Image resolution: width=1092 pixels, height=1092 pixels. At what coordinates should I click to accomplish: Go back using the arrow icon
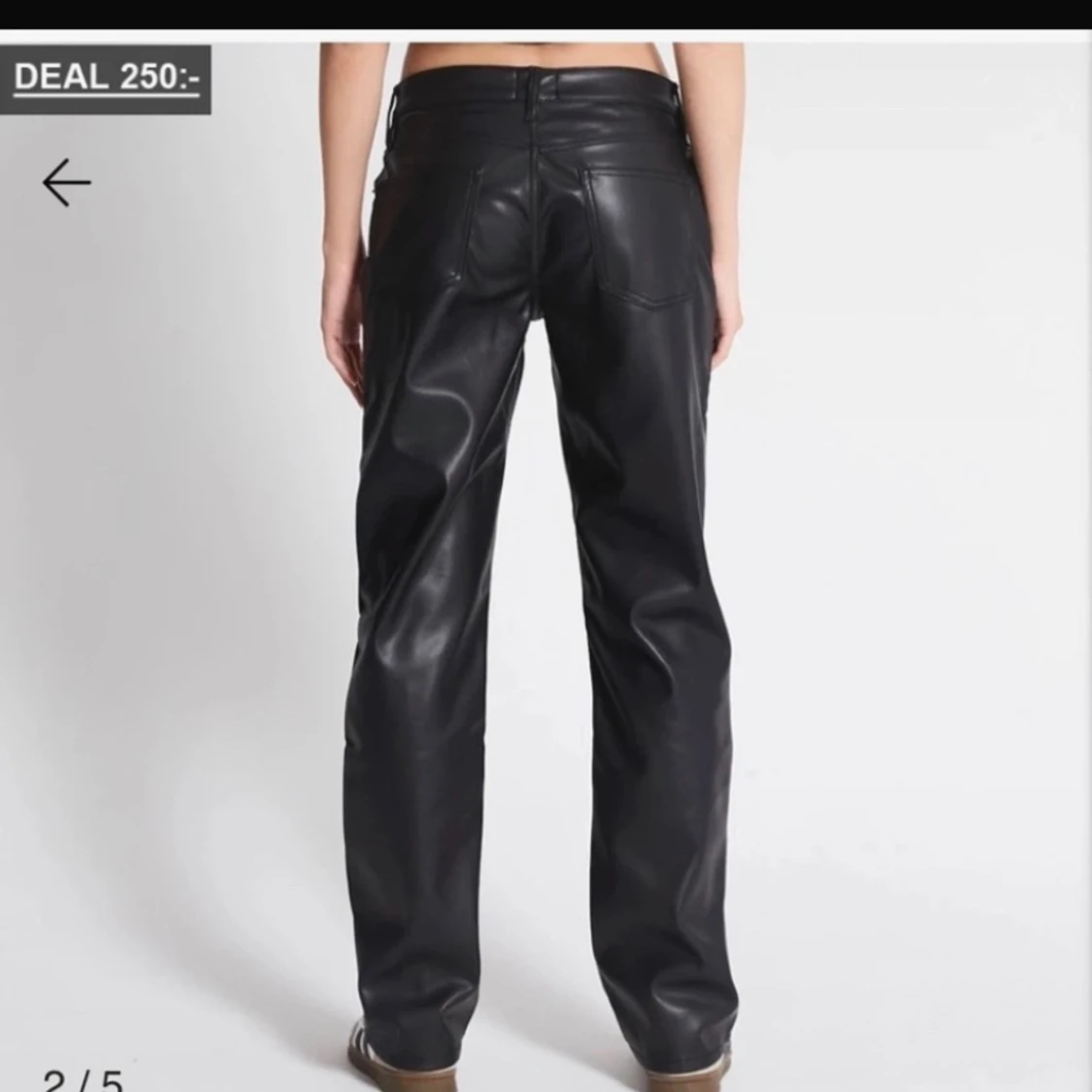pos(66,182)
